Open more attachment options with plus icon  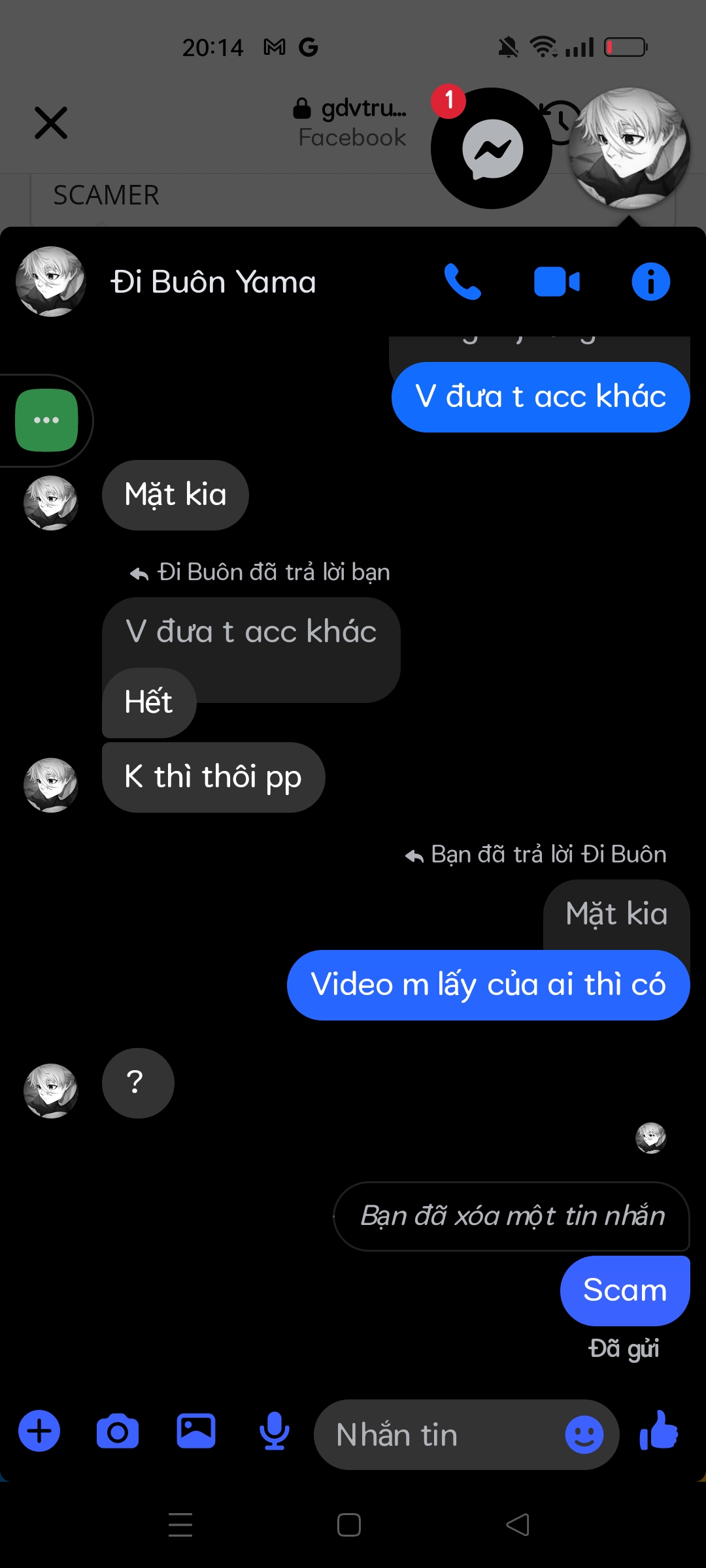click(x=39, y=1431)
